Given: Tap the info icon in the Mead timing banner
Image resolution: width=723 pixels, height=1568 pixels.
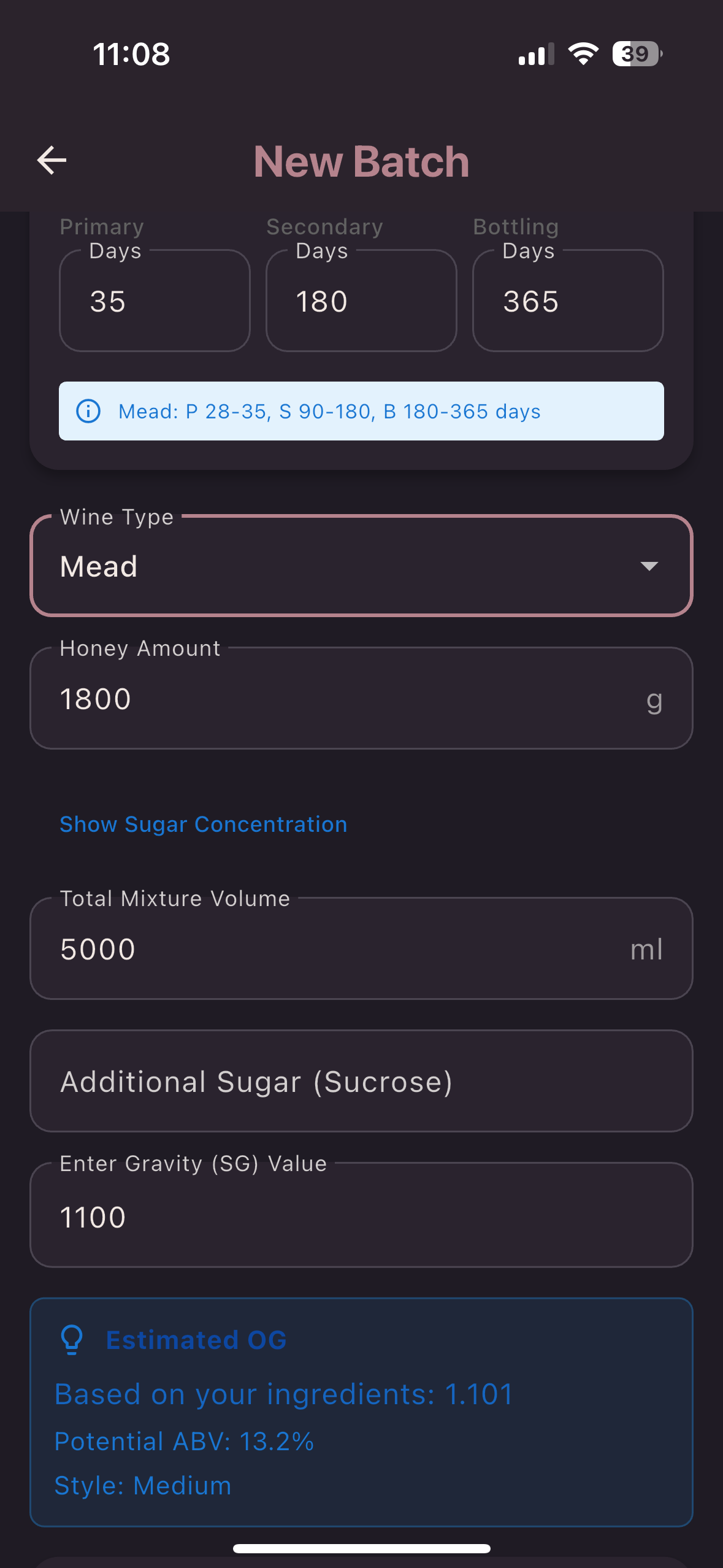Looking at the screenshot, I should [88, 412].
